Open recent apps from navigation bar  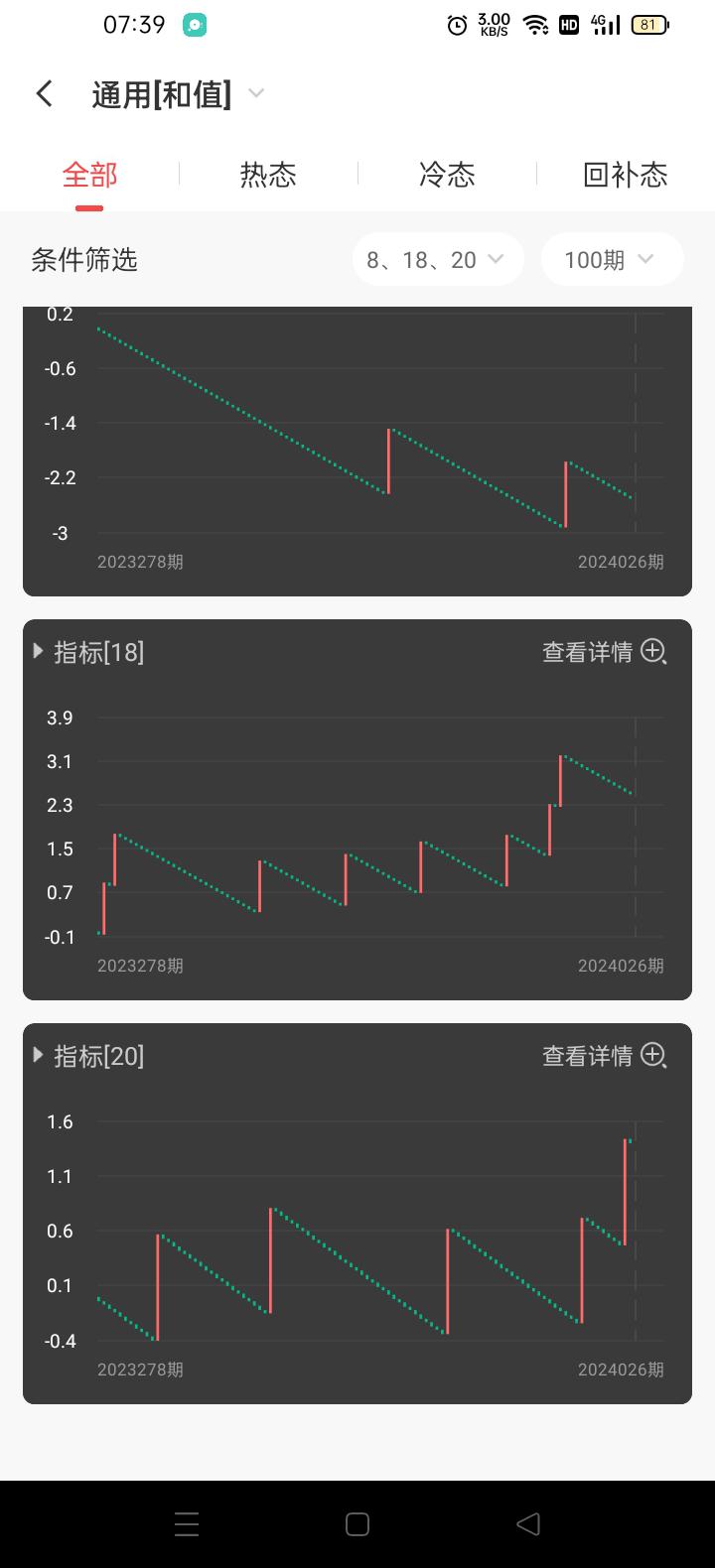pos(187,1524)
